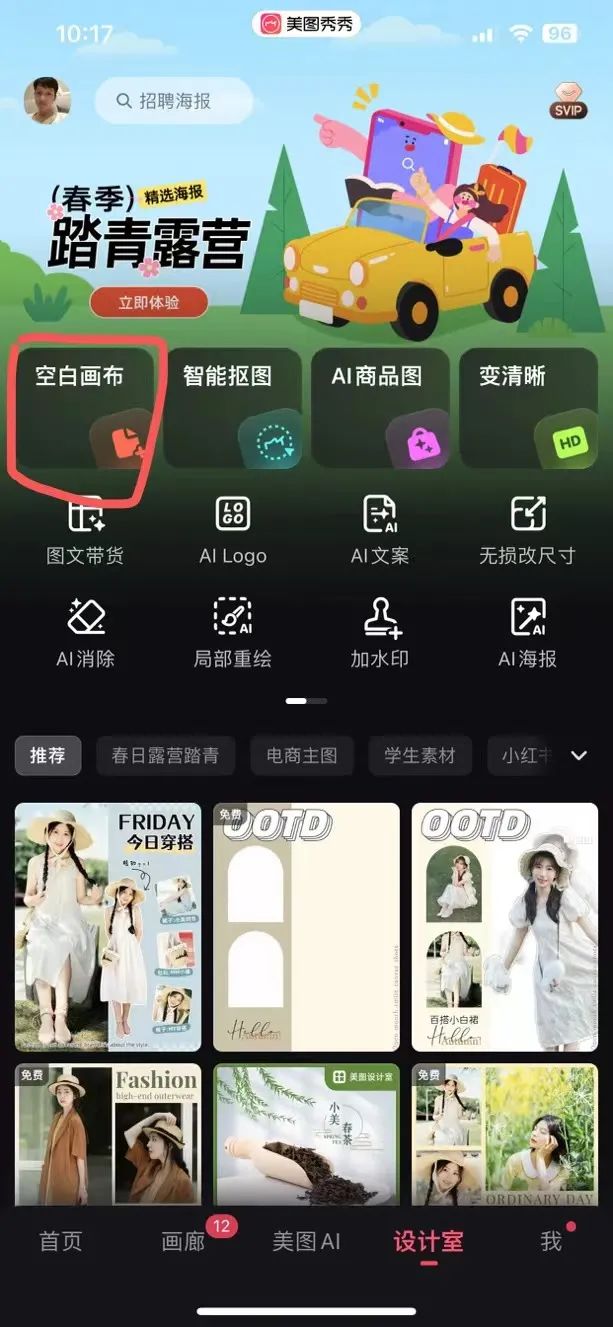The width and height of the screenshot is (613, 1327).
Task: Tap the 立即体验 button
Action: (149, 302)
